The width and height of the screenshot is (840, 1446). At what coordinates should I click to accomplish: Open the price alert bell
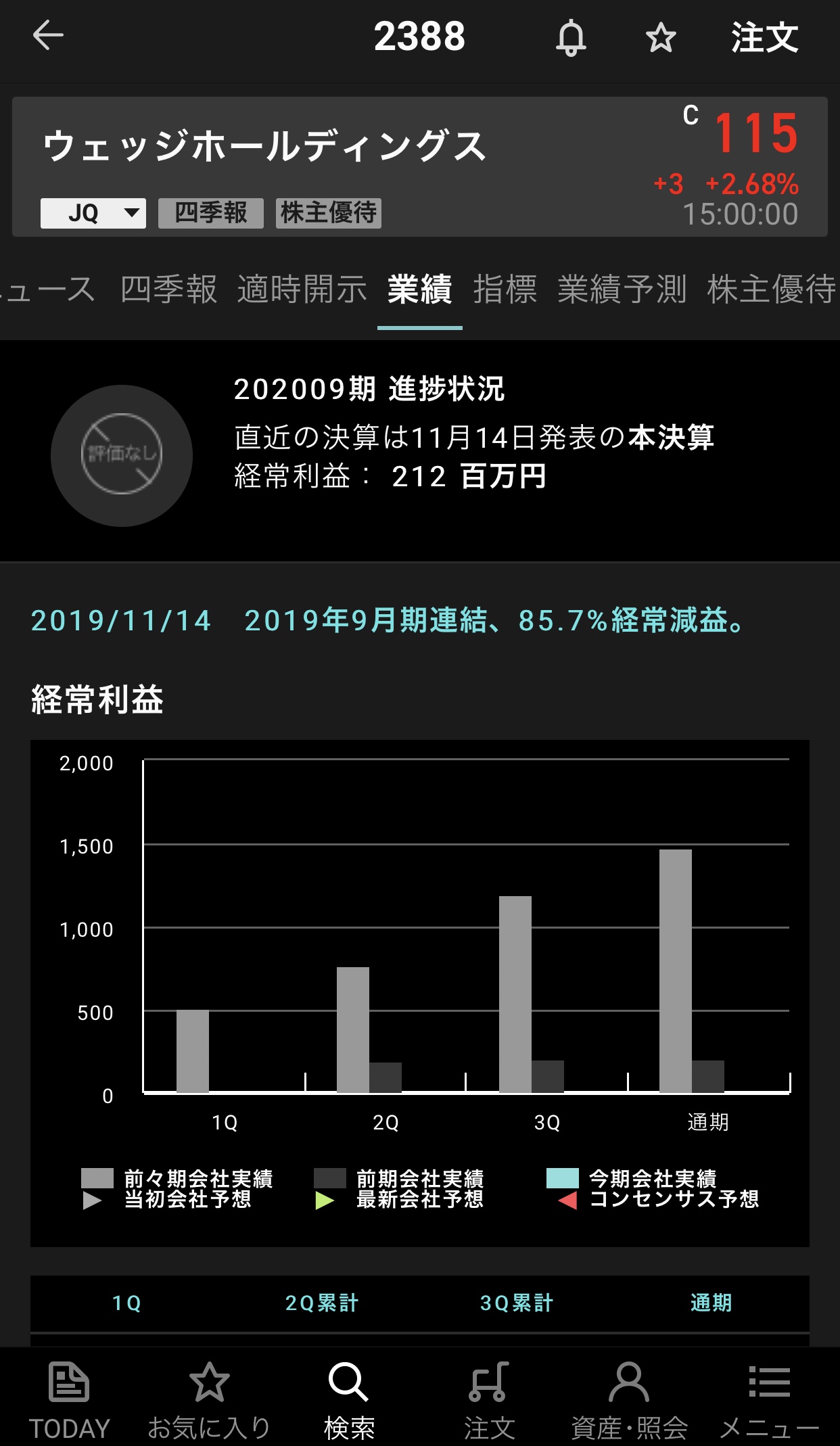[571, 37]
